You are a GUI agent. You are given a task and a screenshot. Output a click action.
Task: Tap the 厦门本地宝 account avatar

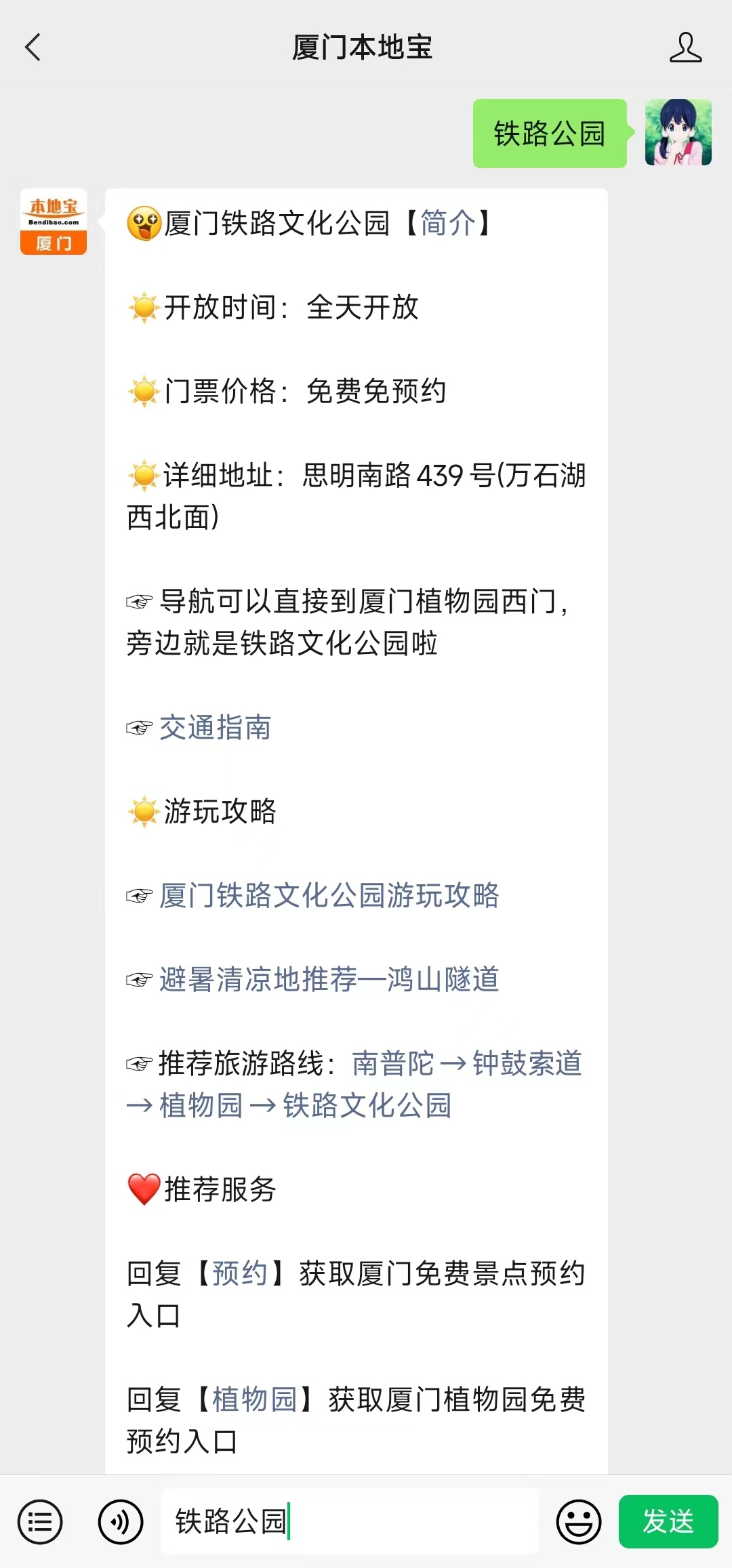click(53, 222)
